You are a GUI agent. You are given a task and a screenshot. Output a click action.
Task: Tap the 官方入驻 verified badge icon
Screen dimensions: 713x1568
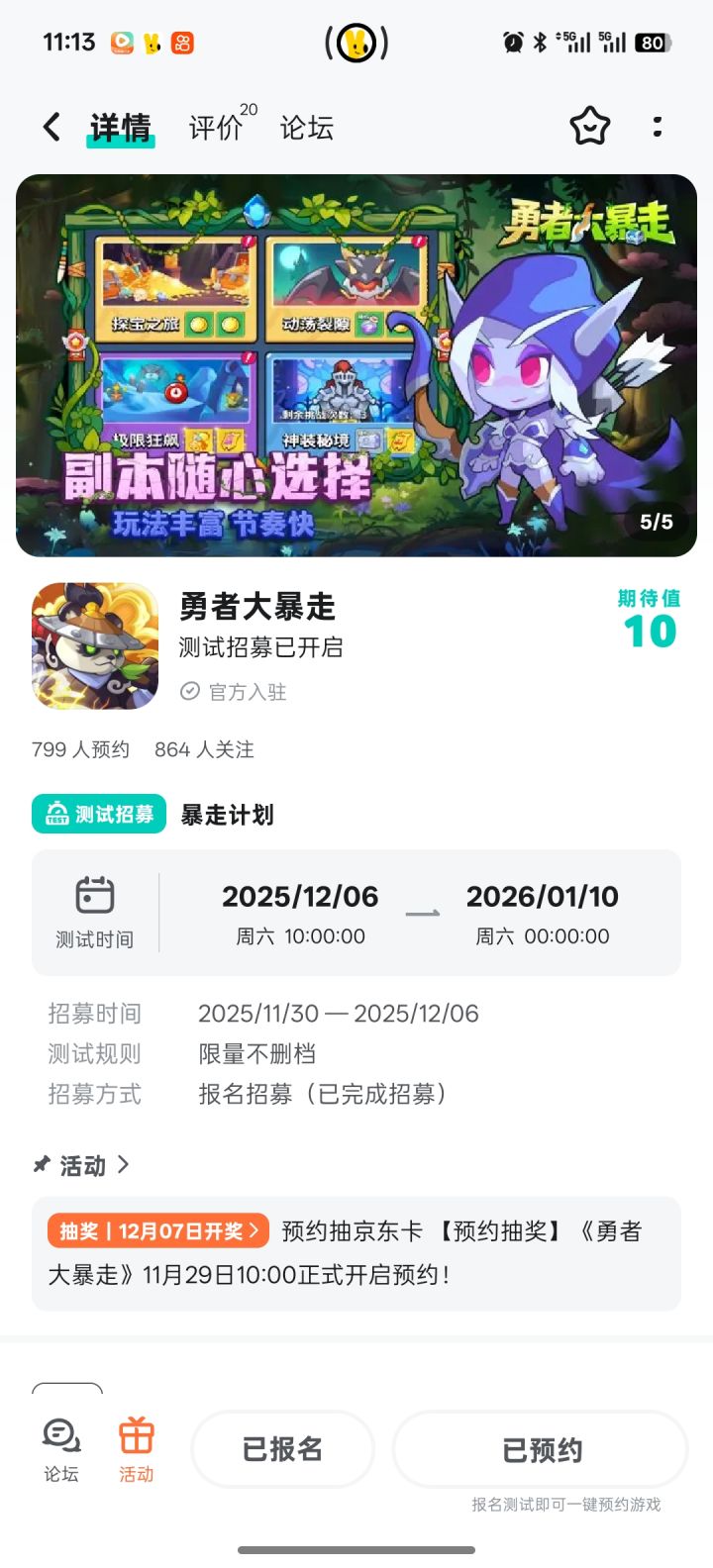coord(190,692)
